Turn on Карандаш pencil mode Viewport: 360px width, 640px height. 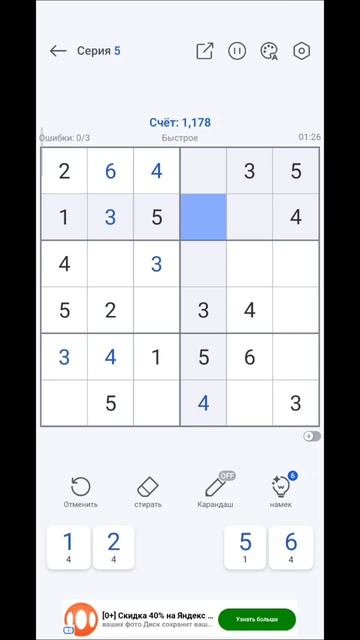[216, 491]
